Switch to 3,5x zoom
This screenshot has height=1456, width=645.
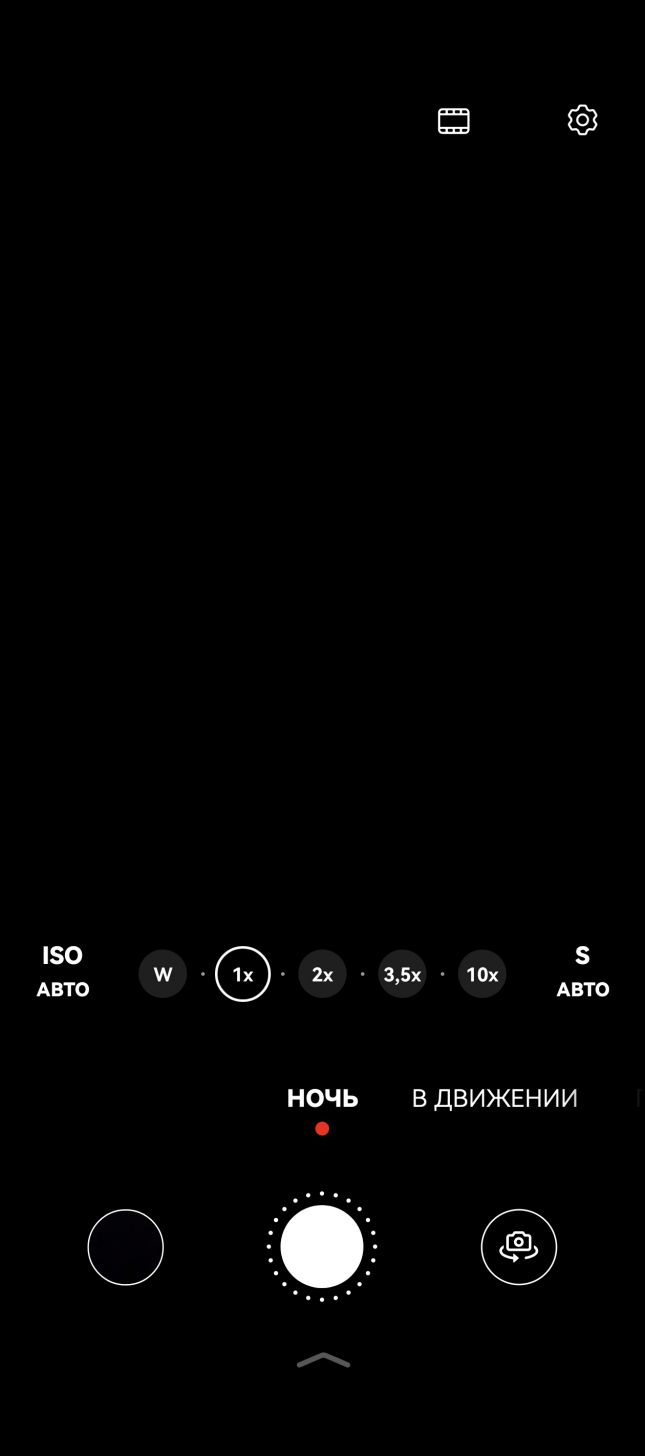(x=402, y=974)
